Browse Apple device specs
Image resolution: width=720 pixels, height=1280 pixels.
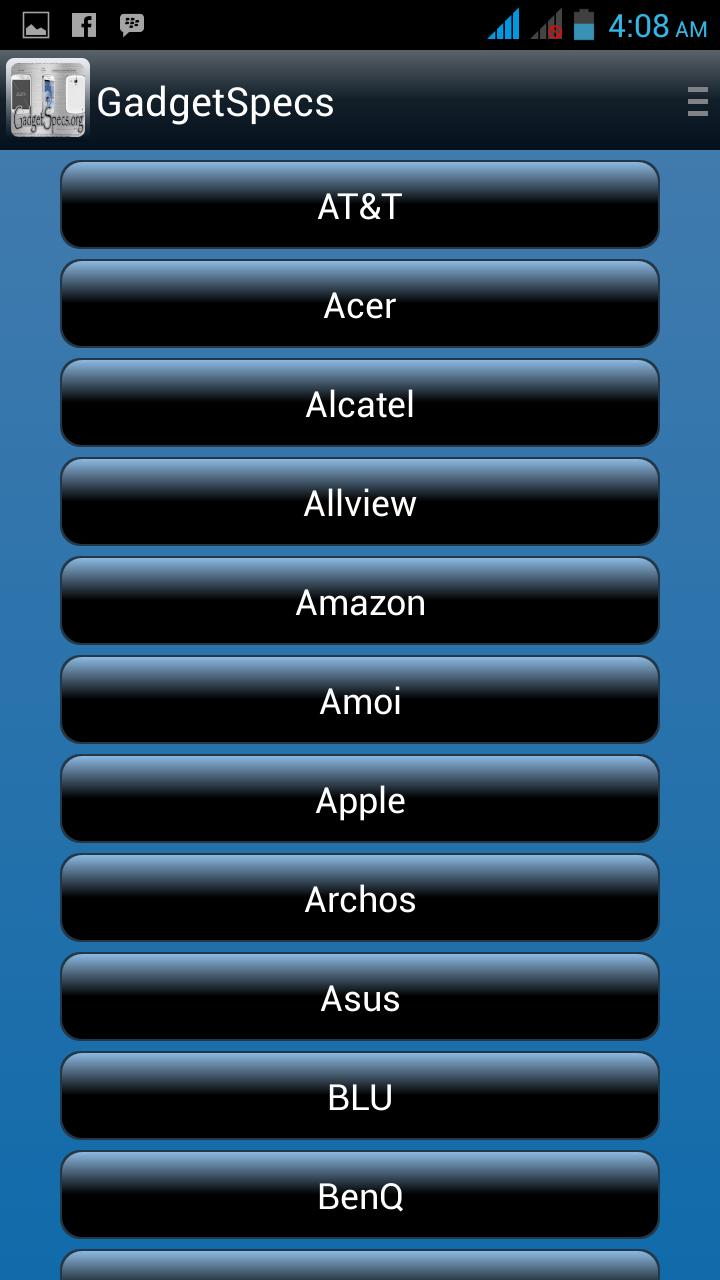point(360,799)
